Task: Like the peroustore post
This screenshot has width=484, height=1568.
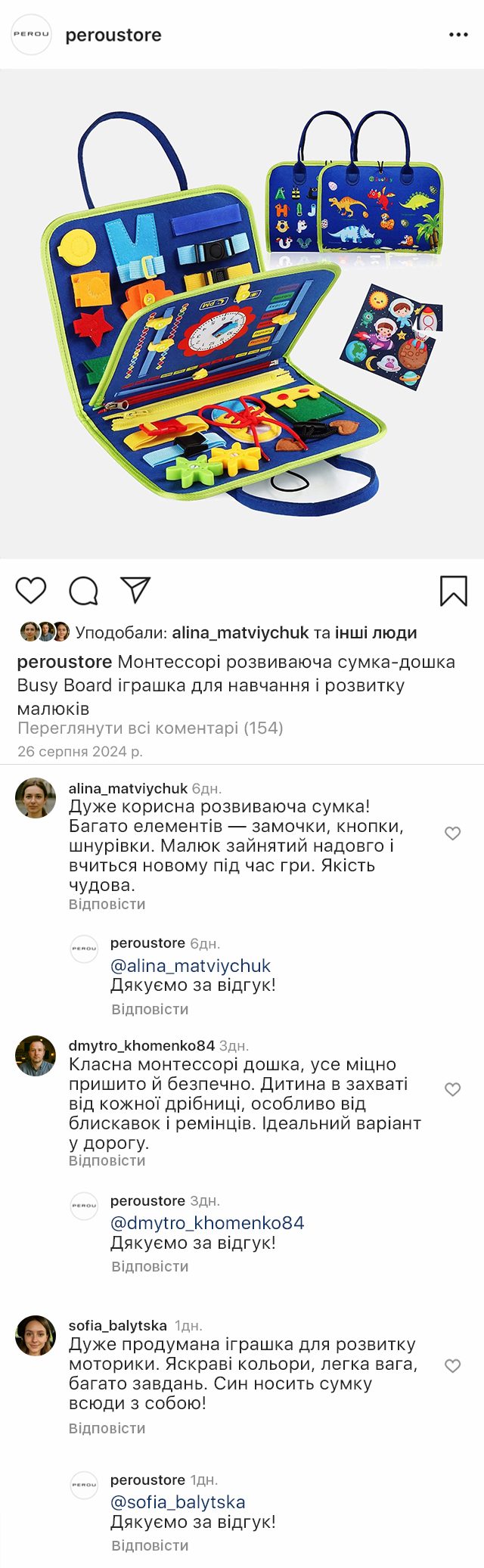Action: pyautogui.click(x=31, y=591)
